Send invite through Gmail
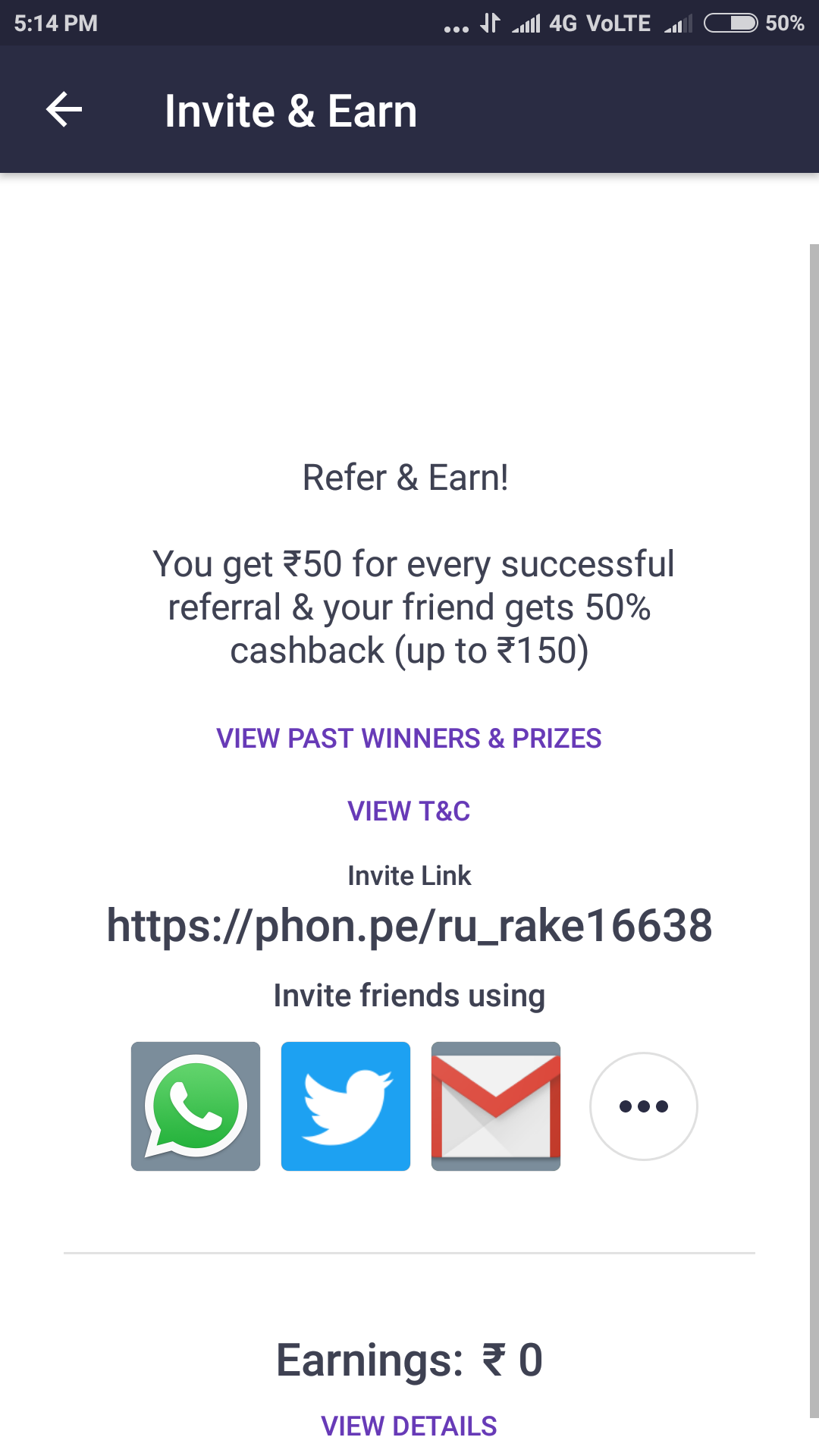Image resolution: width=819 pixels, height=1456 pixels. 496,1106
